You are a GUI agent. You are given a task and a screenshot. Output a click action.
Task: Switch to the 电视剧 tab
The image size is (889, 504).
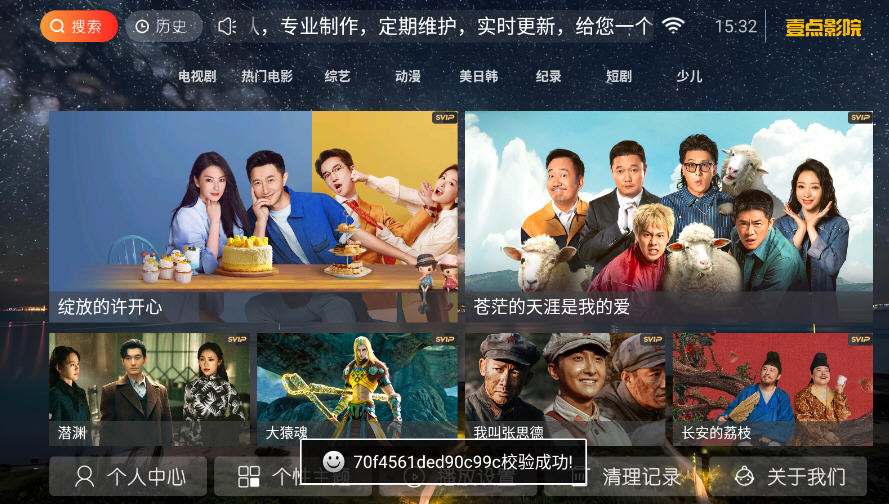[x=197, y=76]
